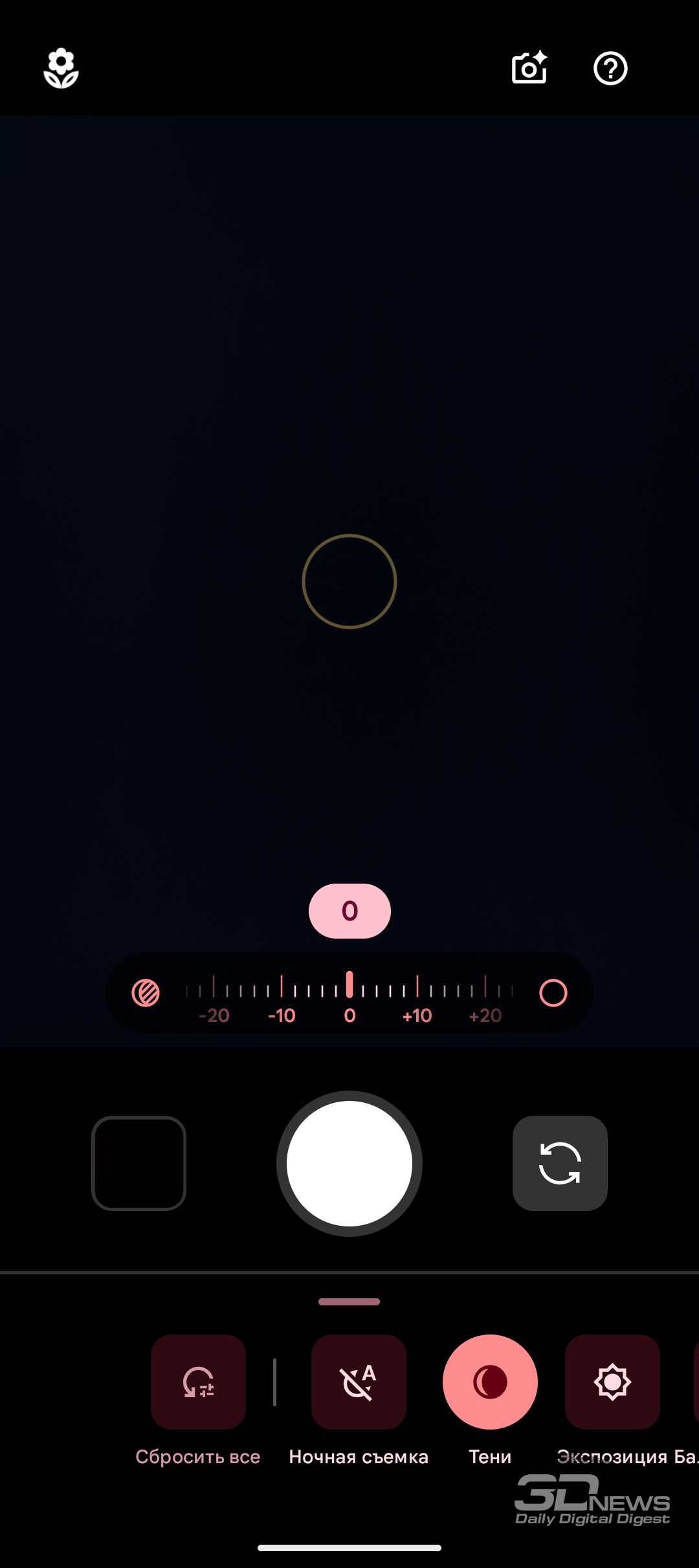Open the Экспозиция brightness control
This screenshot has width=699, height=1568.
[x=612, y=1382]
